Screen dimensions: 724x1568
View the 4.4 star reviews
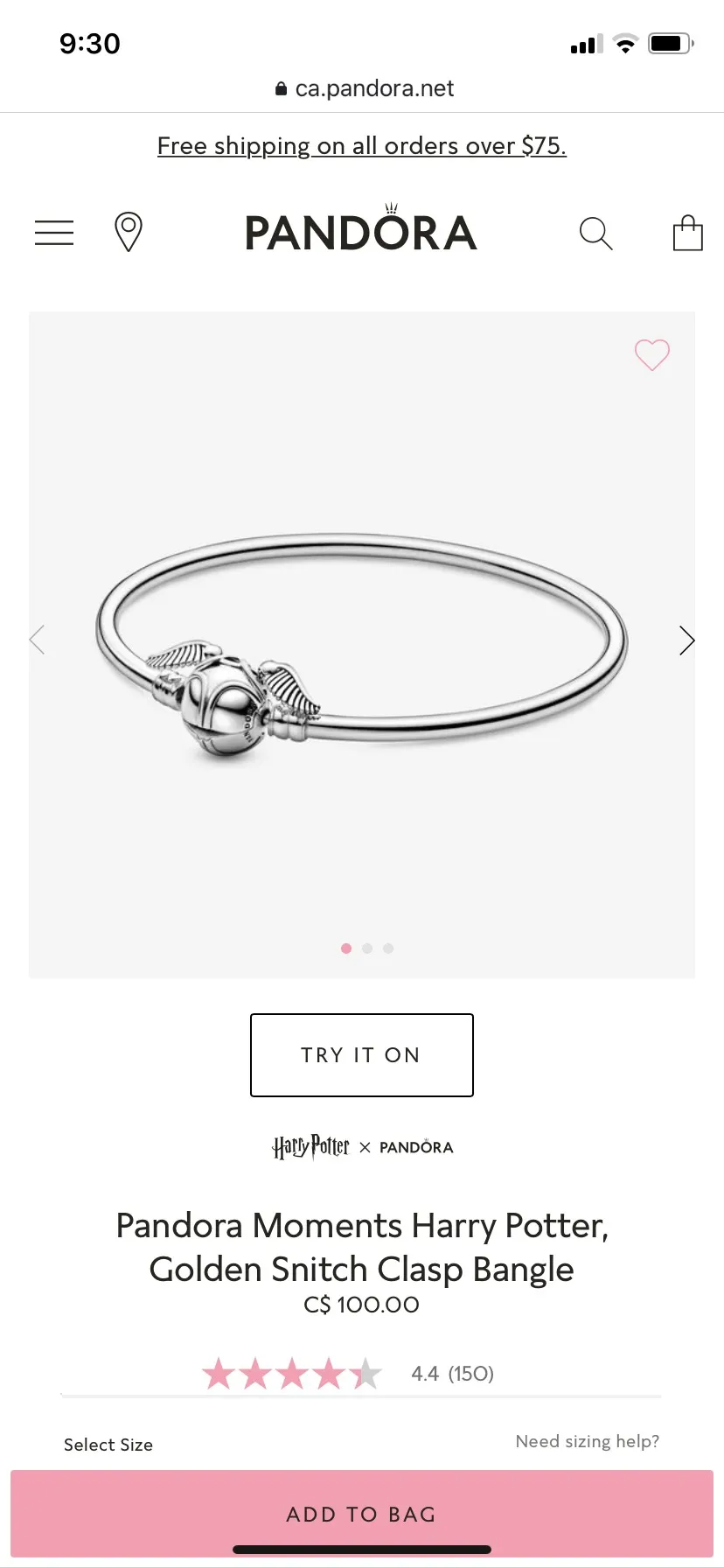348,1374
